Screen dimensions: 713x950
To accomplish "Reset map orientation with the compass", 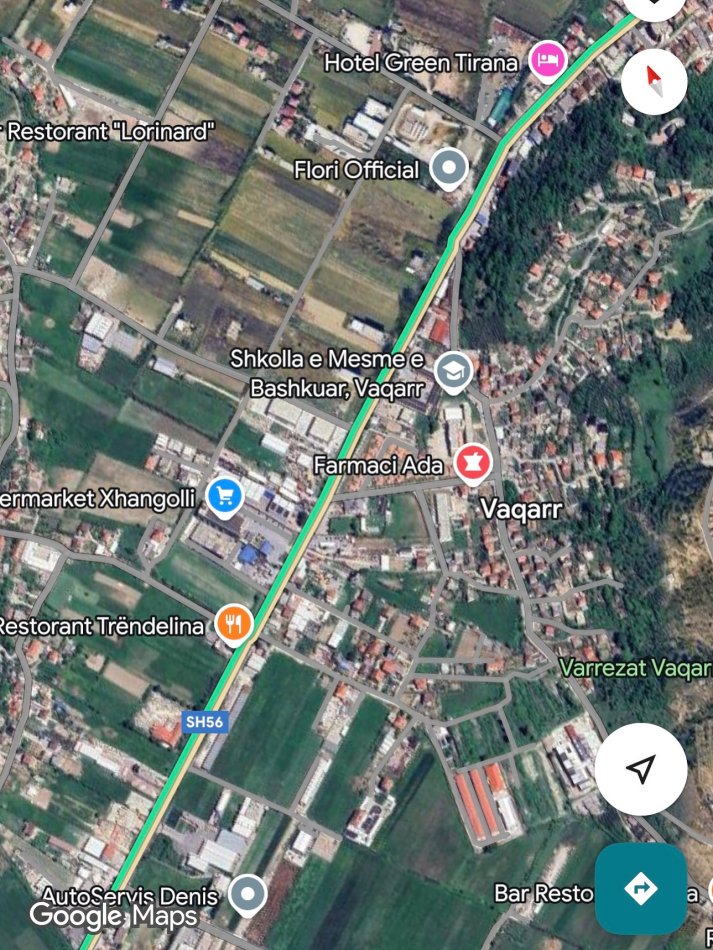I will (x=654, y=79).
